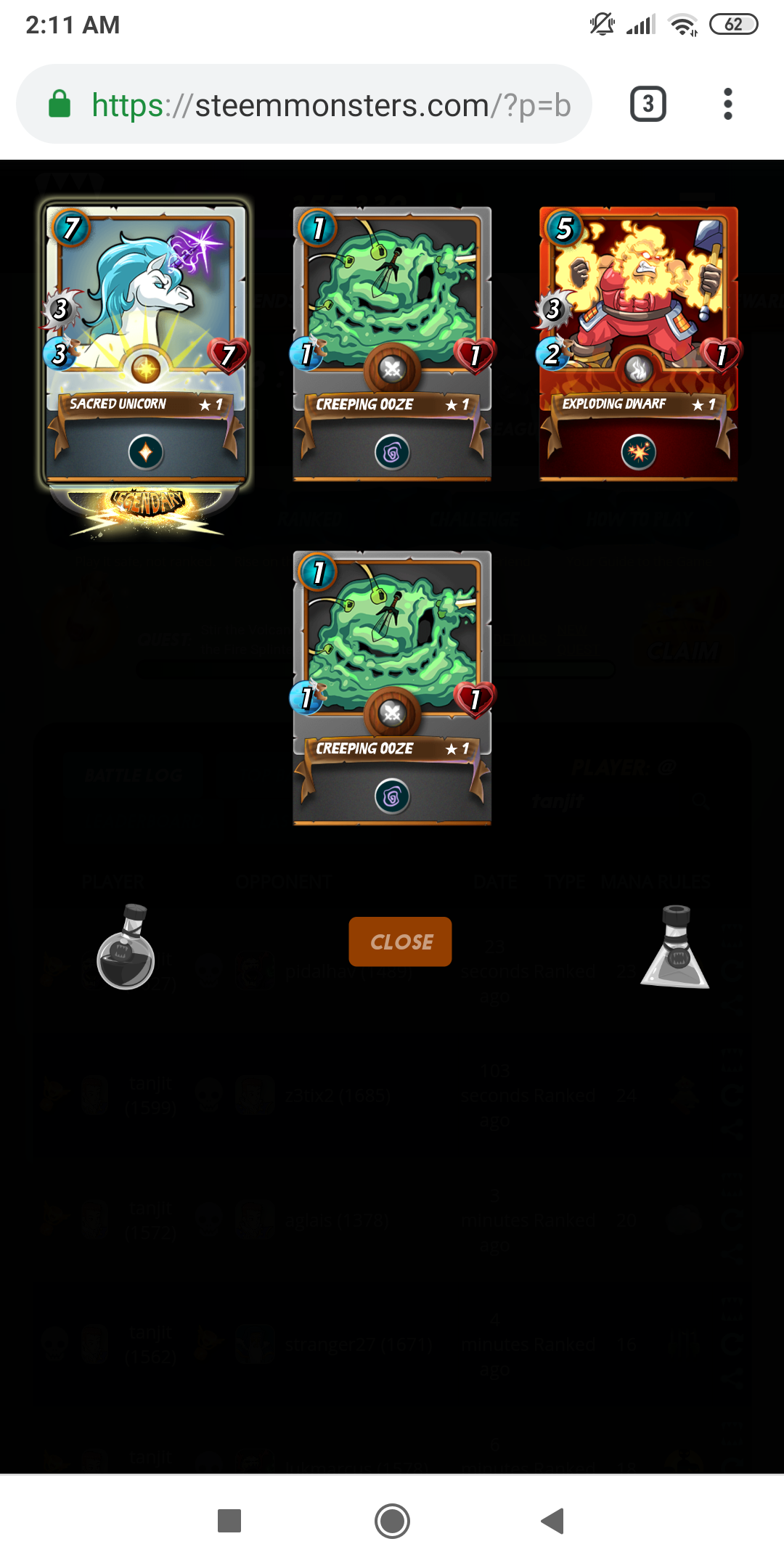Tap the steemmonsters.com address bar
The height and width of the screenshot is (1568, 784).
304,104
